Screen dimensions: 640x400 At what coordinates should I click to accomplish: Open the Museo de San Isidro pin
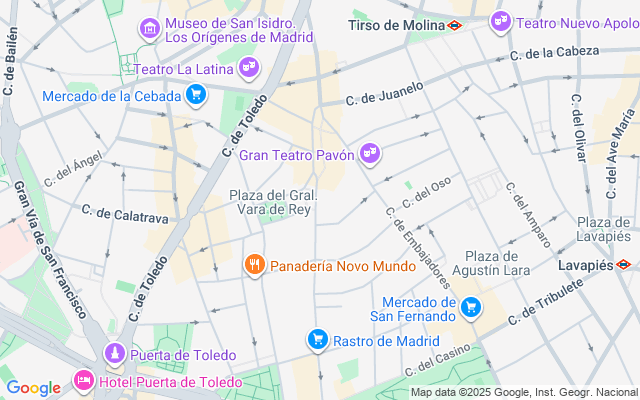pyautogui.click(x=150, y=29)
